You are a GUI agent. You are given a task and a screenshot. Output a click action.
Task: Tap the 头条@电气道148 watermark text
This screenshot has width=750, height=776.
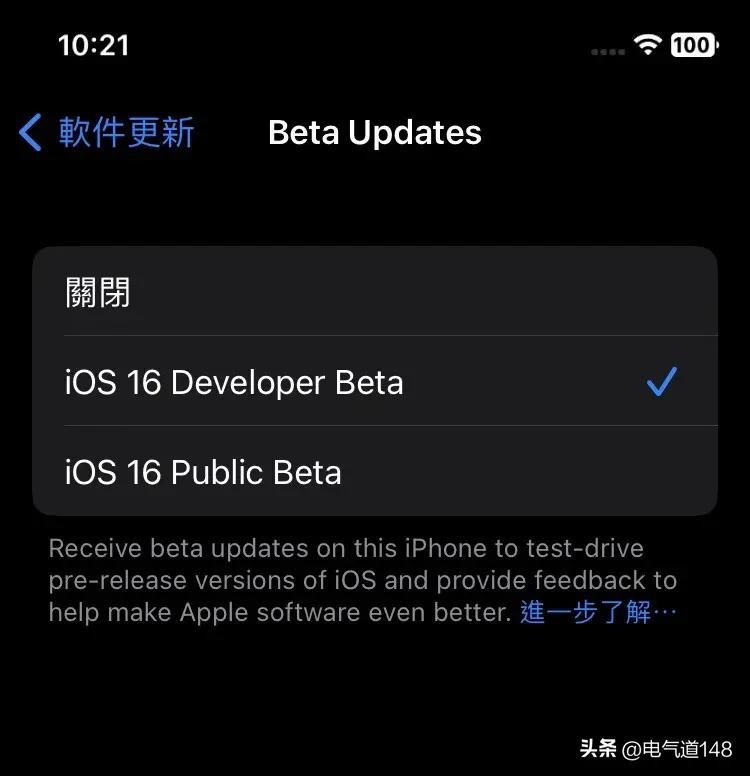coord(656,745)
